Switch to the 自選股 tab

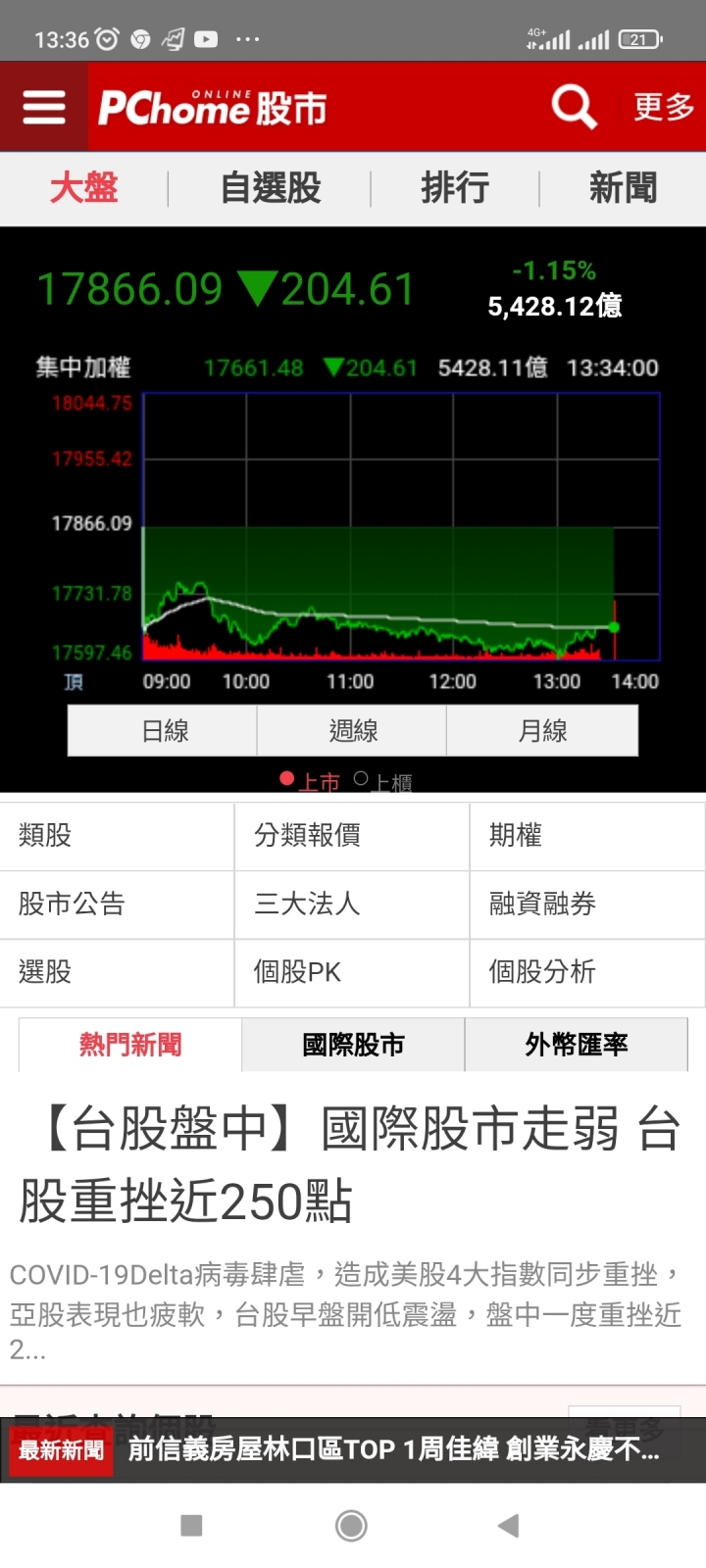point(271,188)
